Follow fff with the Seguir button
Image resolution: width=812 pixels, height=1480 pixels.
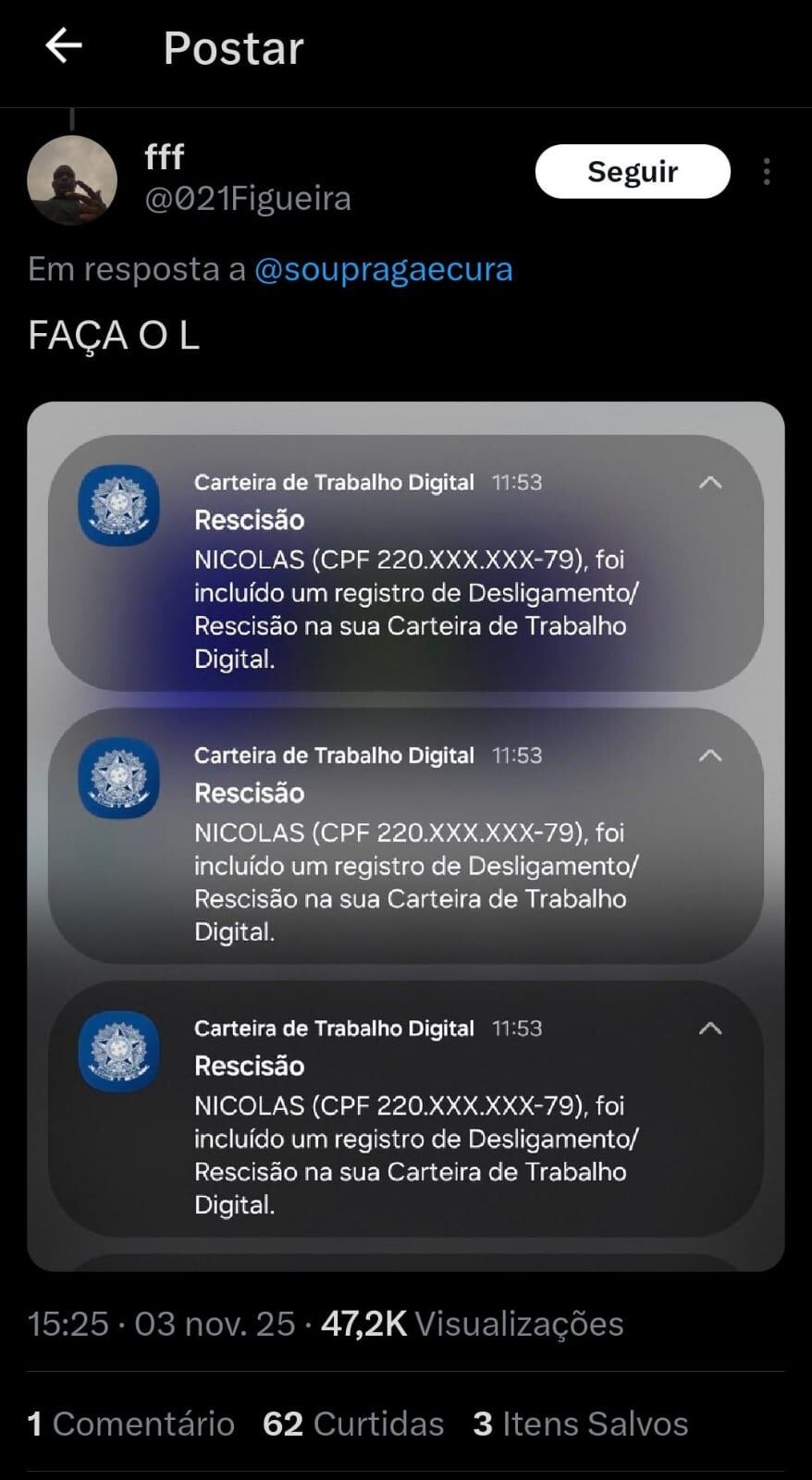pos(633,171)
